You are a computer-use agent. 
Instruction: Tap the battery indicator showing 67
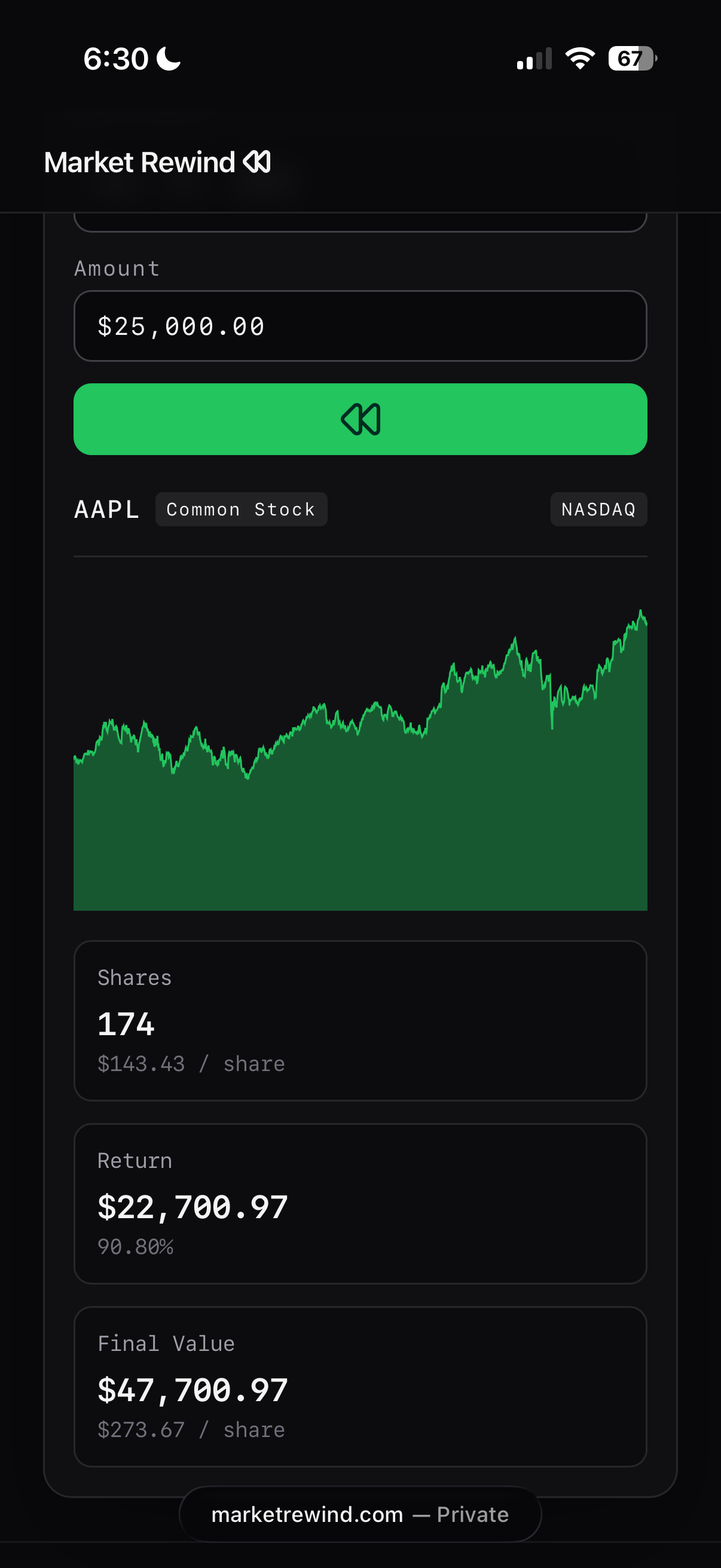point(630,59)
